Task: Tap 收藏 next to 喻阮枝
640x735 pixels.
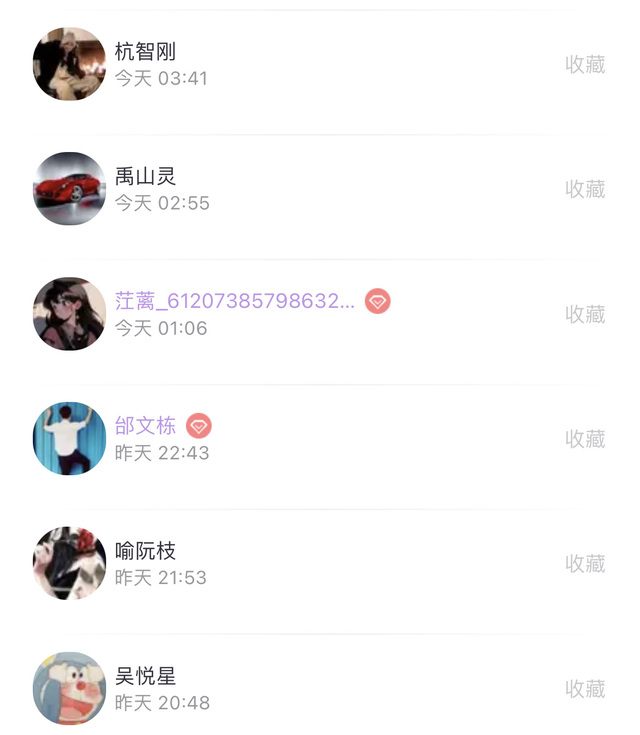Action: pyautogui.click(x=585, y=564)
